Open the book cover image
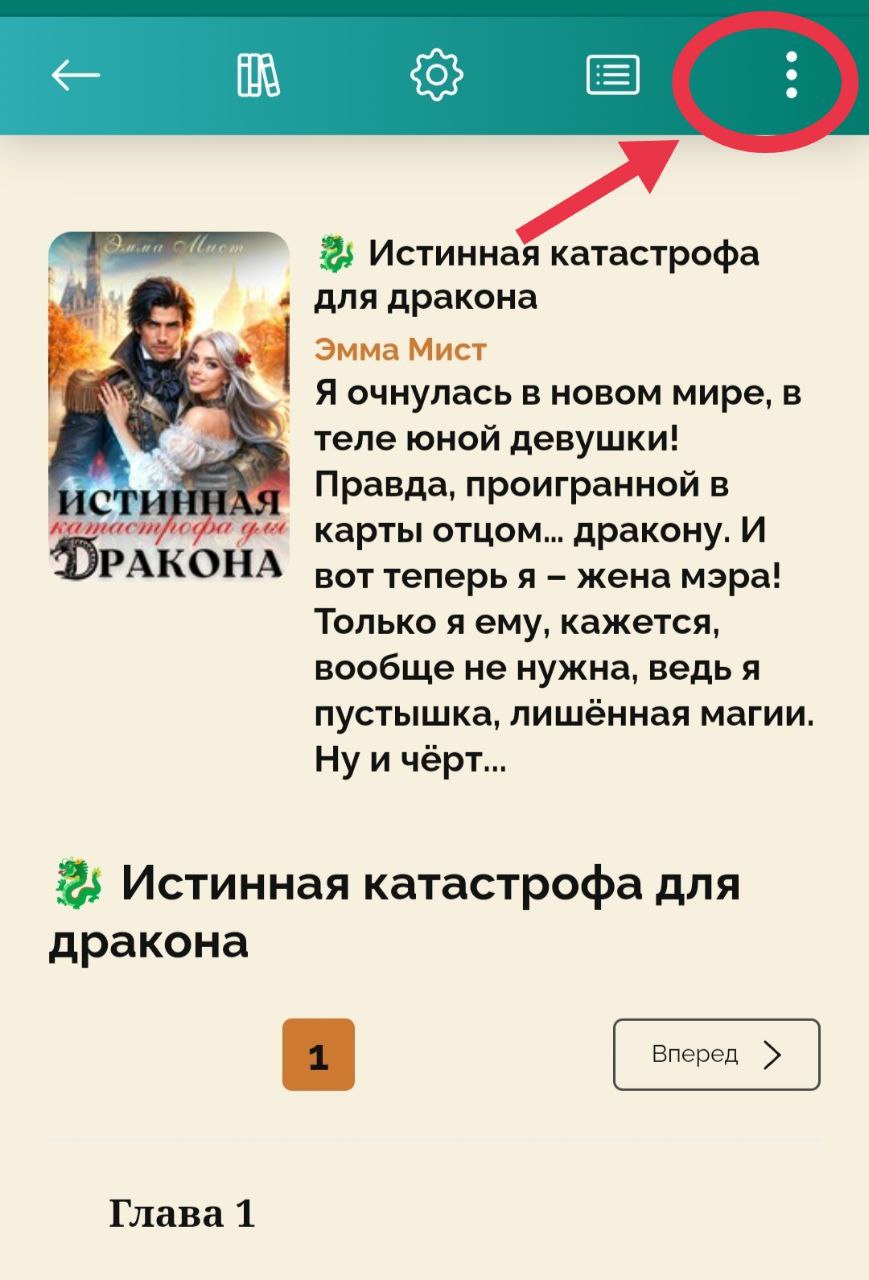 click(168, 408)
